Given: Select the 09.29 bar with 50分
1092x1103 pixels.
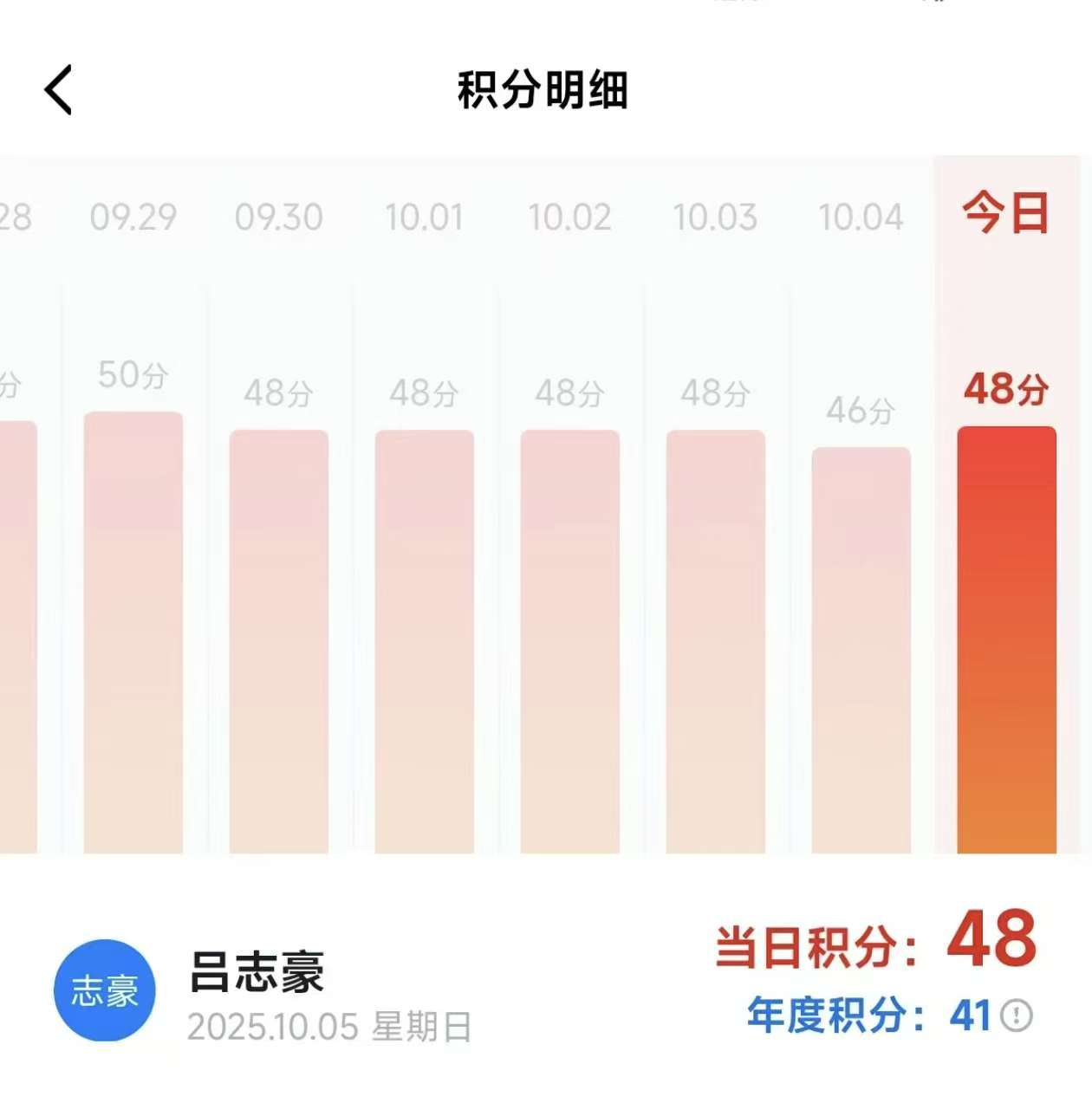Looking at the screenshot, I should [133, 633].
